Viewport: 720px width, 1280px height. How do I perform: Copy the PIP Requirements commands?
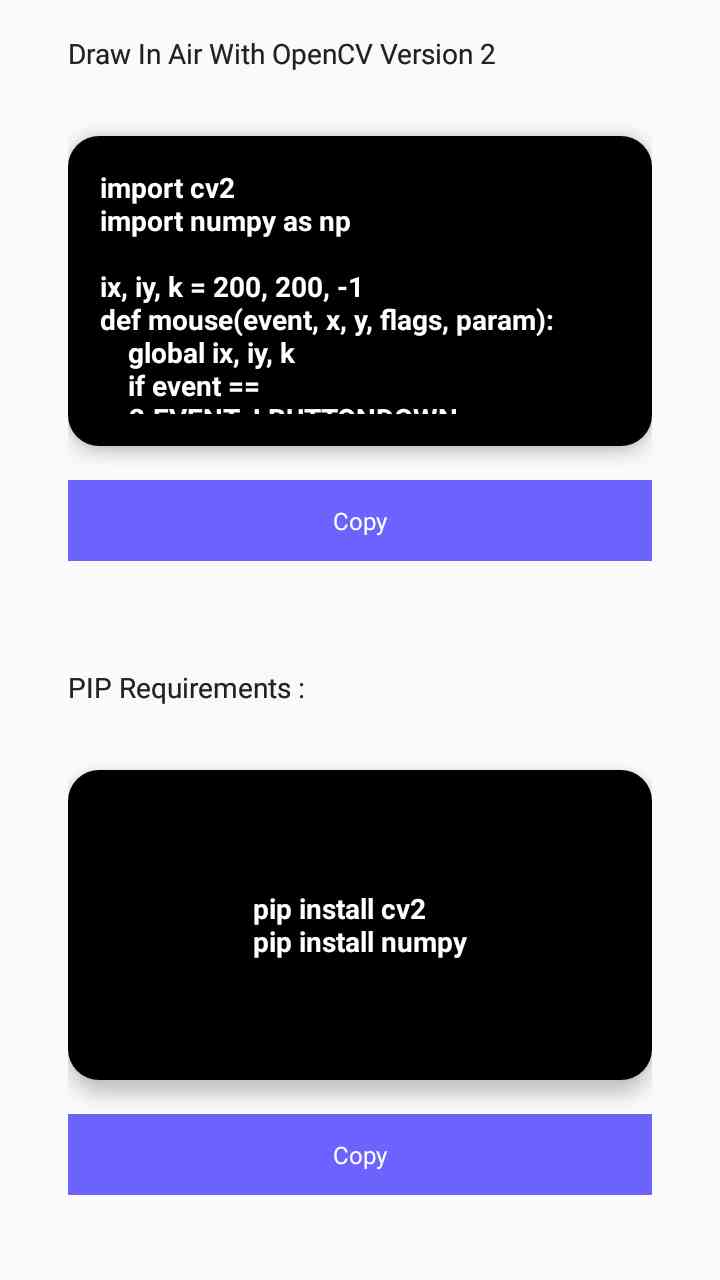coord(360,1154)
